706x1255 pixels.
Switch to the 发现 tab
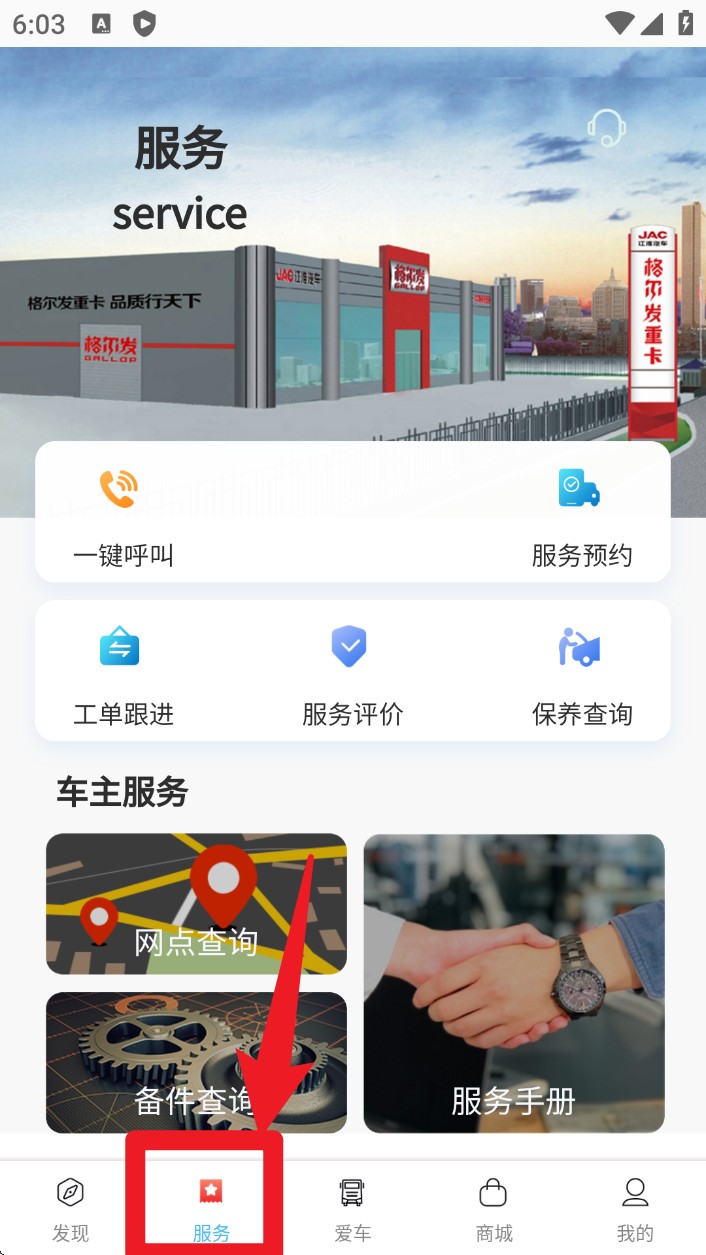(x=71, y=1208)
